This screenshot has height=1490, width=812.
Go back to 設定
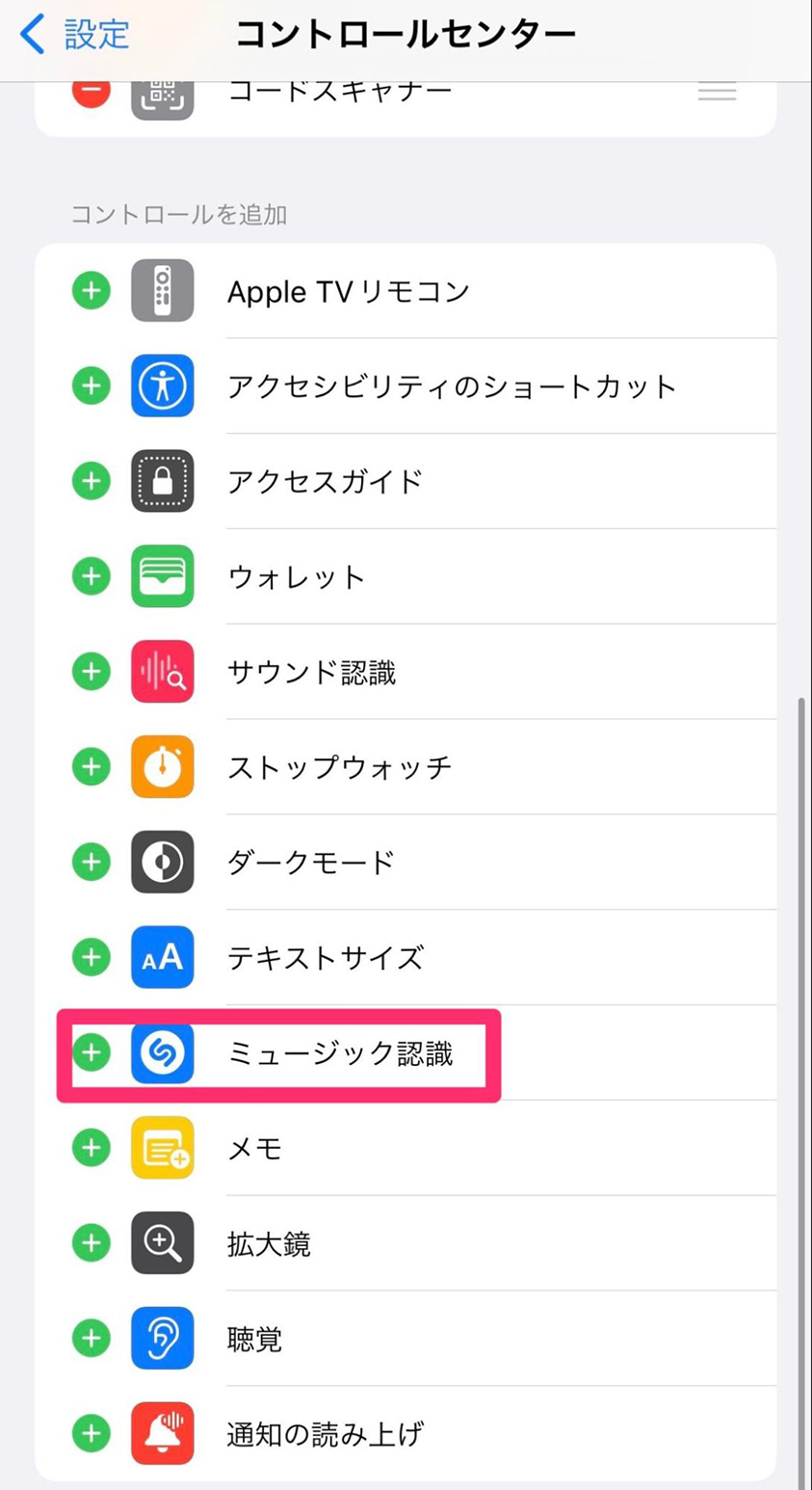[x=74, y=35]
